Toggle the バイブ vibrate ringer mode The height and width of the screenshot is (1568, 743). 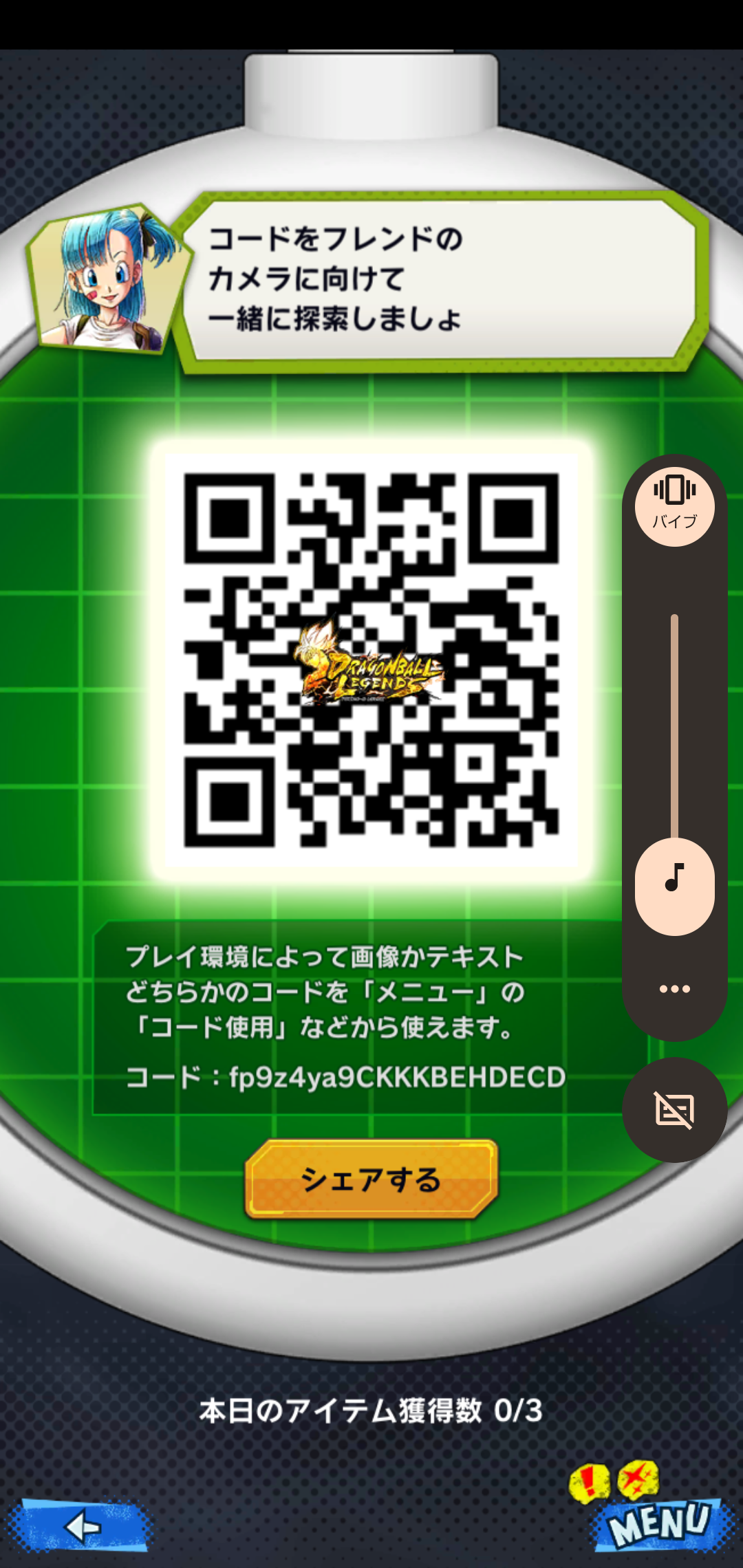click(x=674, y=501)
